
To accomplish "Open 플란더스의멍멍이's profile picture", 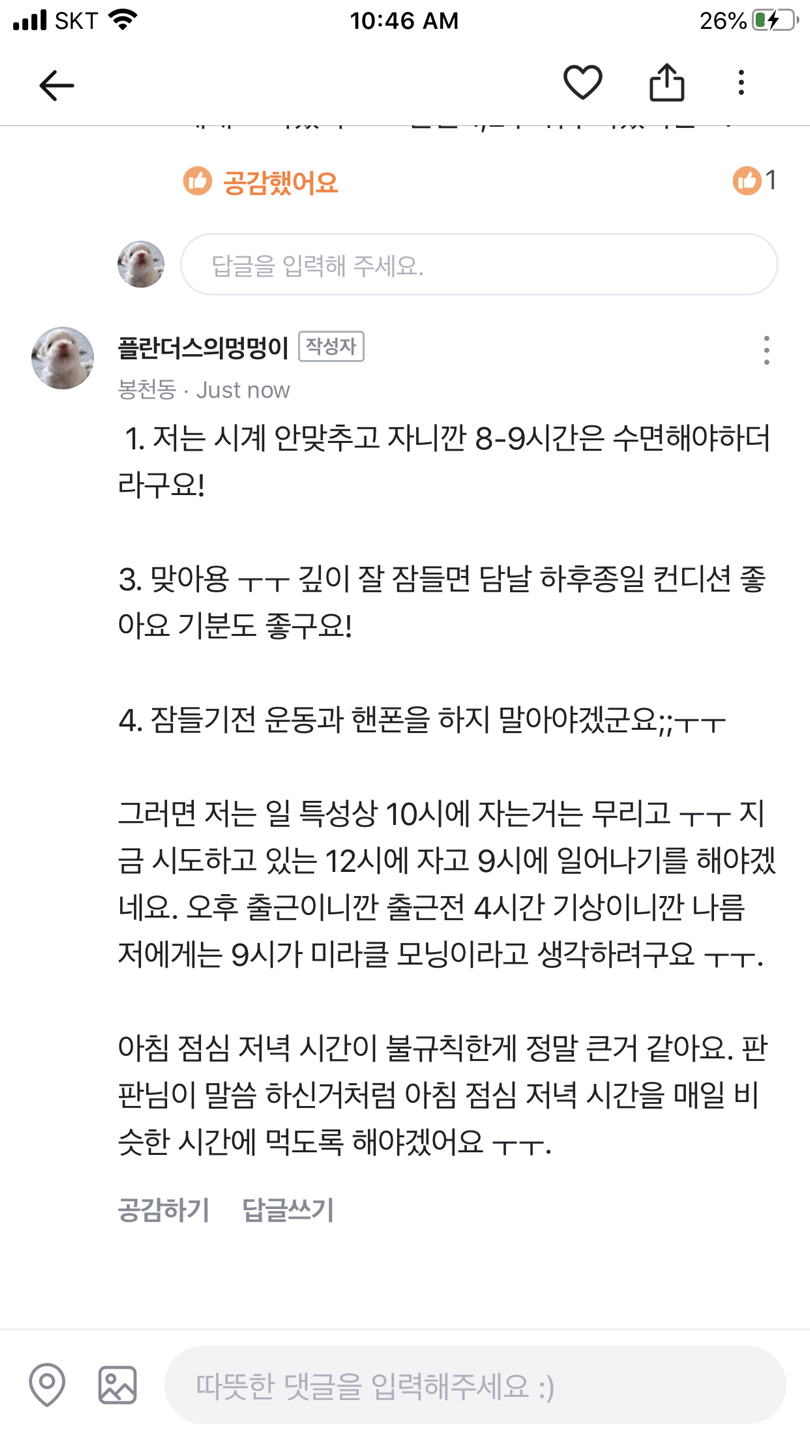I will (63, 358).
